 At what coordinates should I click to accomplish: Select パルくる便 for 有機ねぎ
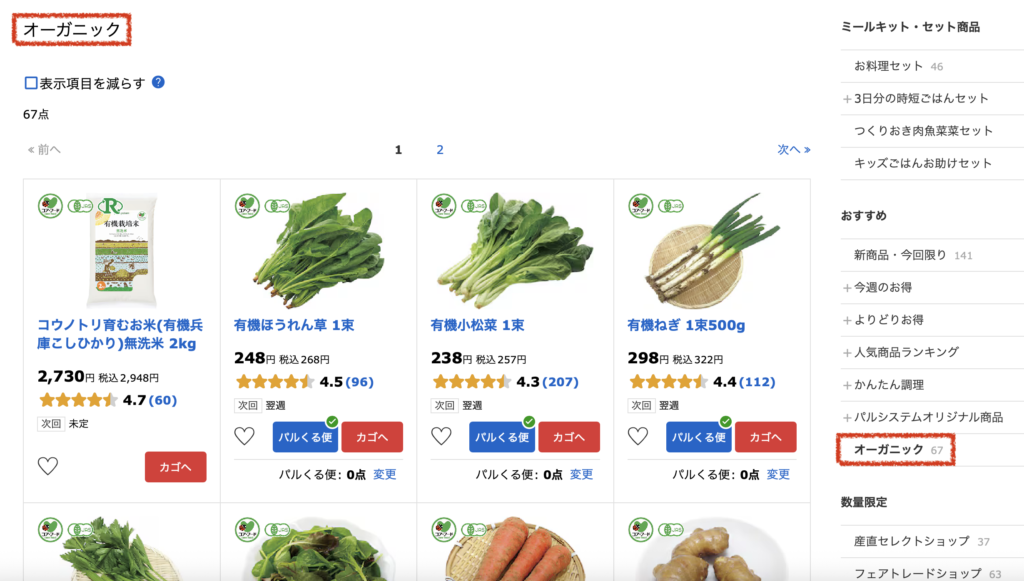[699, 437]
